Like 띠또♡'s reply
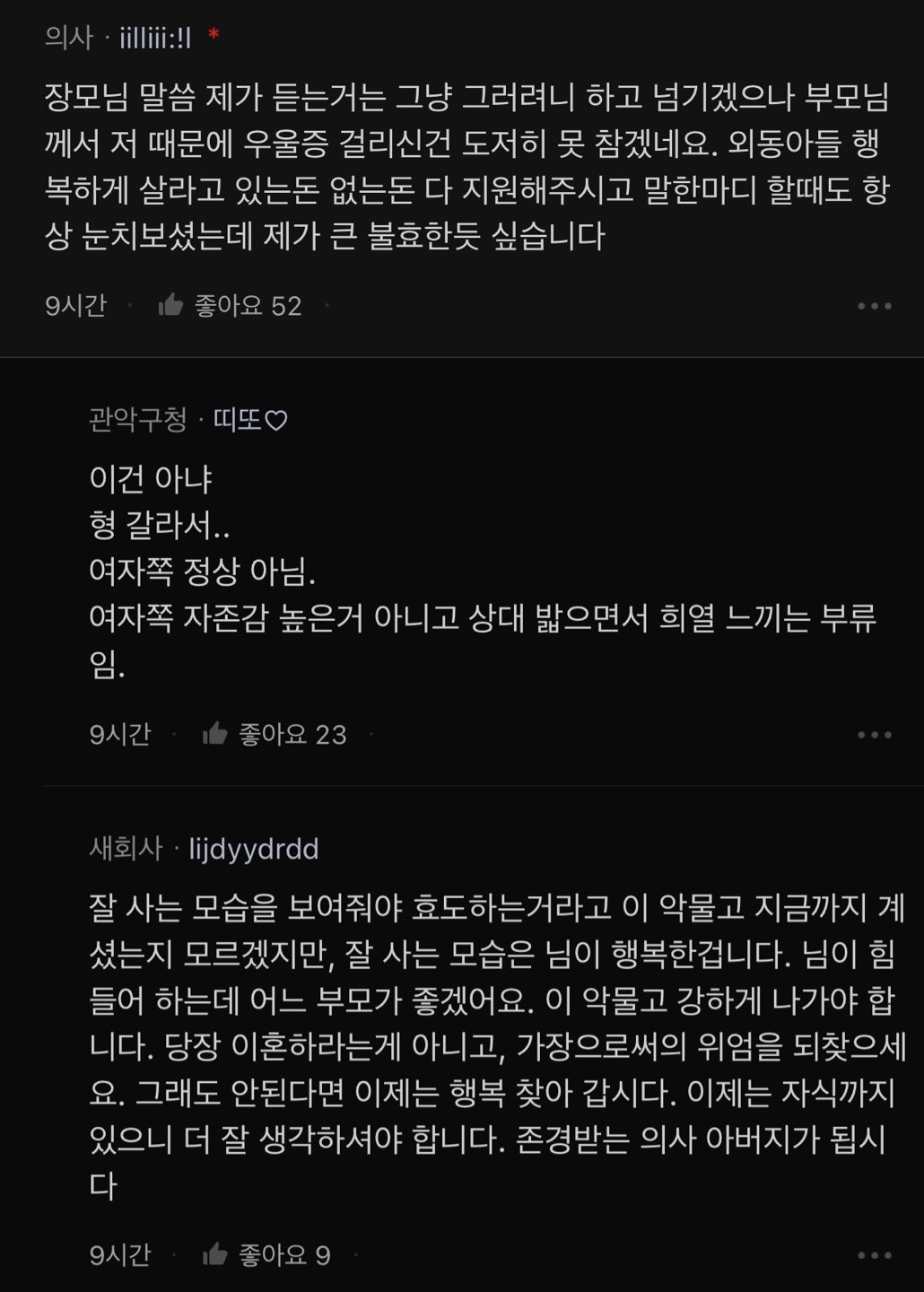Image resolution: width=924 pixels, height=1292 pixels. point(215,735)
